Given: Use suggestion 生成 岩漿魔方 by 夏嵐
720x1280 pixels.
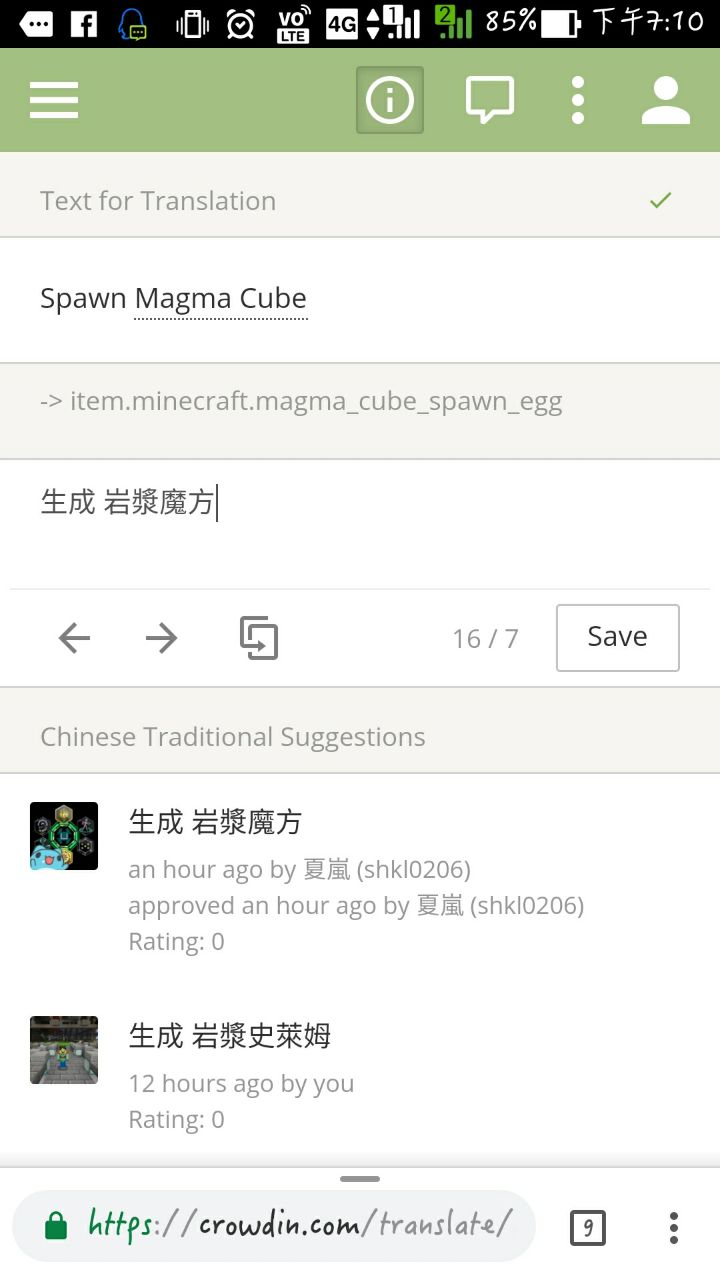Looking at the screenshot, I should [x=216, y=823].
